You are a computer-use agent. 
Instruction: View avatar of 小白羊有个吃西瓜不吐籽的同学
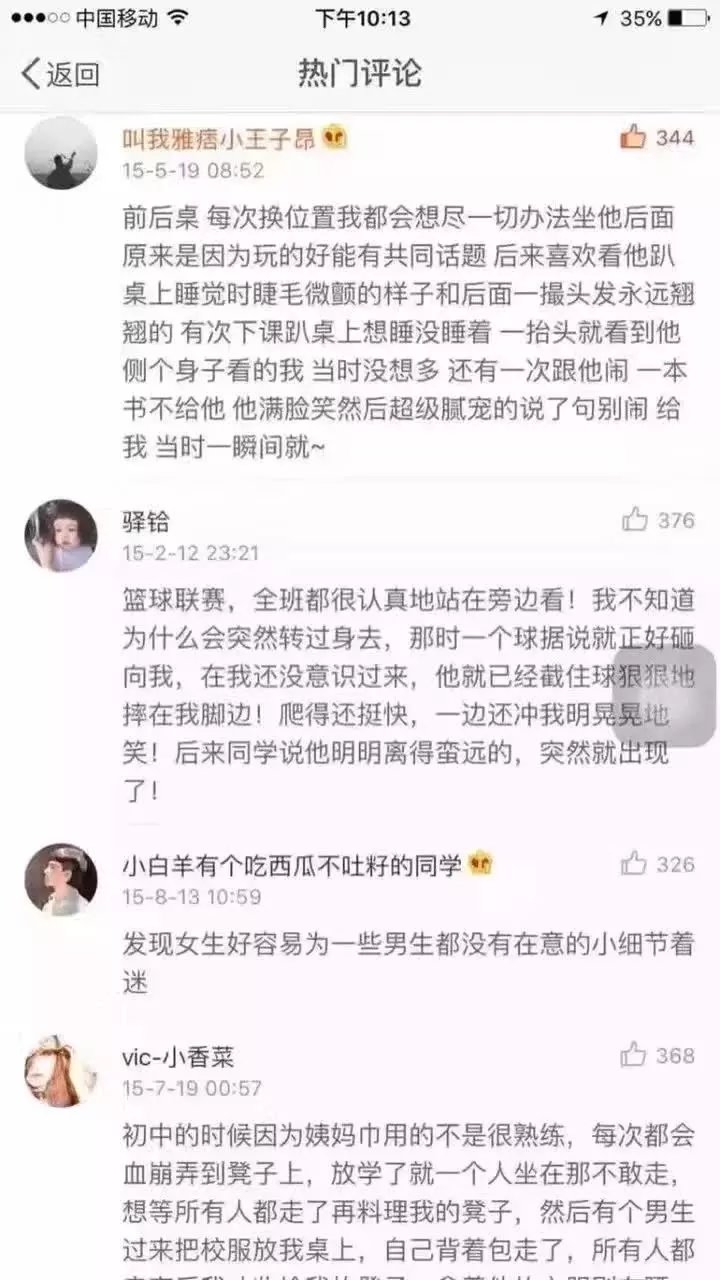pyautogui.click(x=61, y=879)
